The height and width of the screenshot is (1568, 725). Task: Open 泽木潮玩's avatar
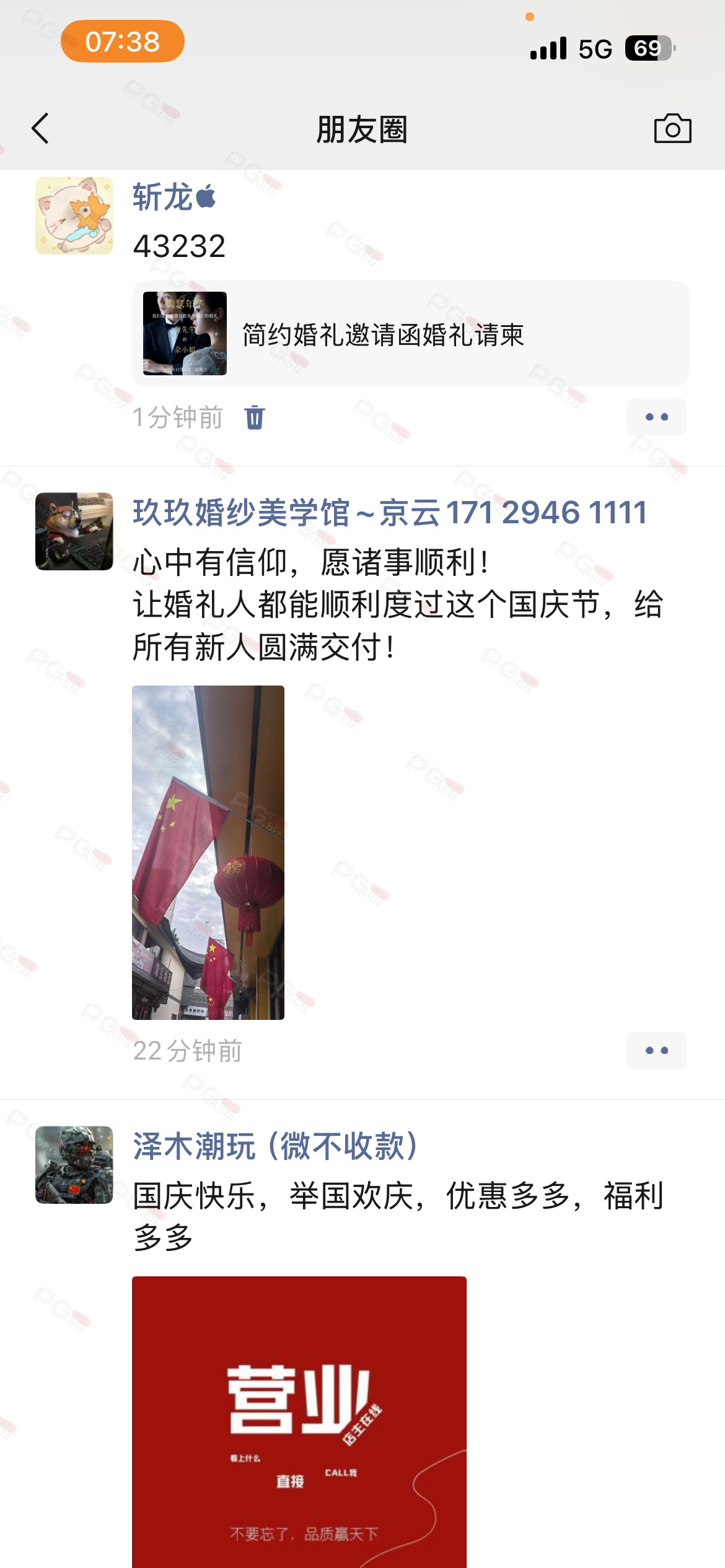tap(74, 1165)
